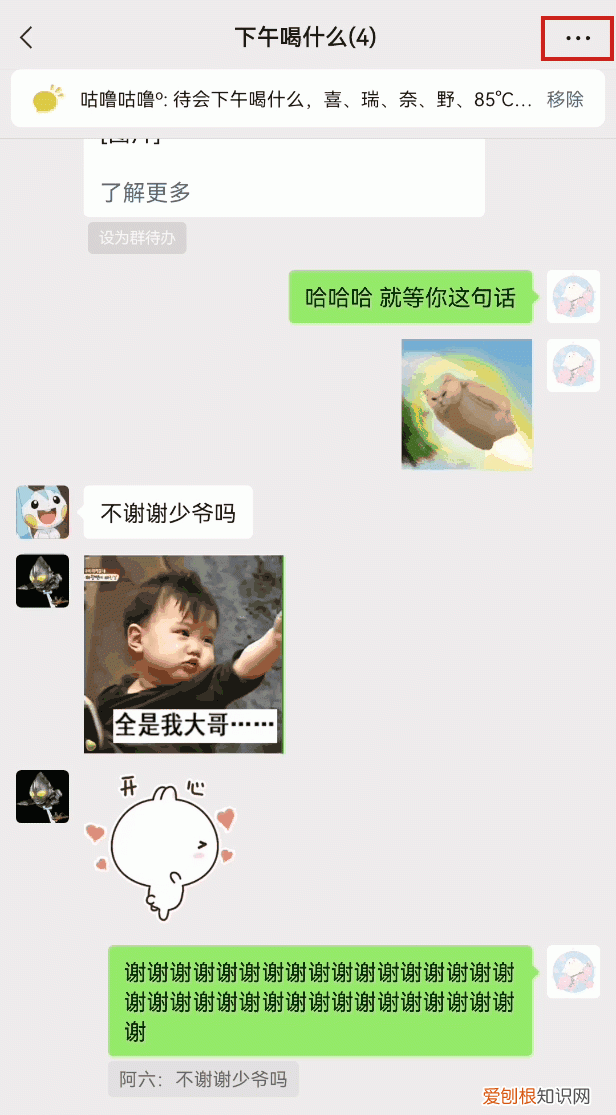616x1115 pixels.
Task: Tap the 设为群待办 chip
Action: [x=137, y=238]
